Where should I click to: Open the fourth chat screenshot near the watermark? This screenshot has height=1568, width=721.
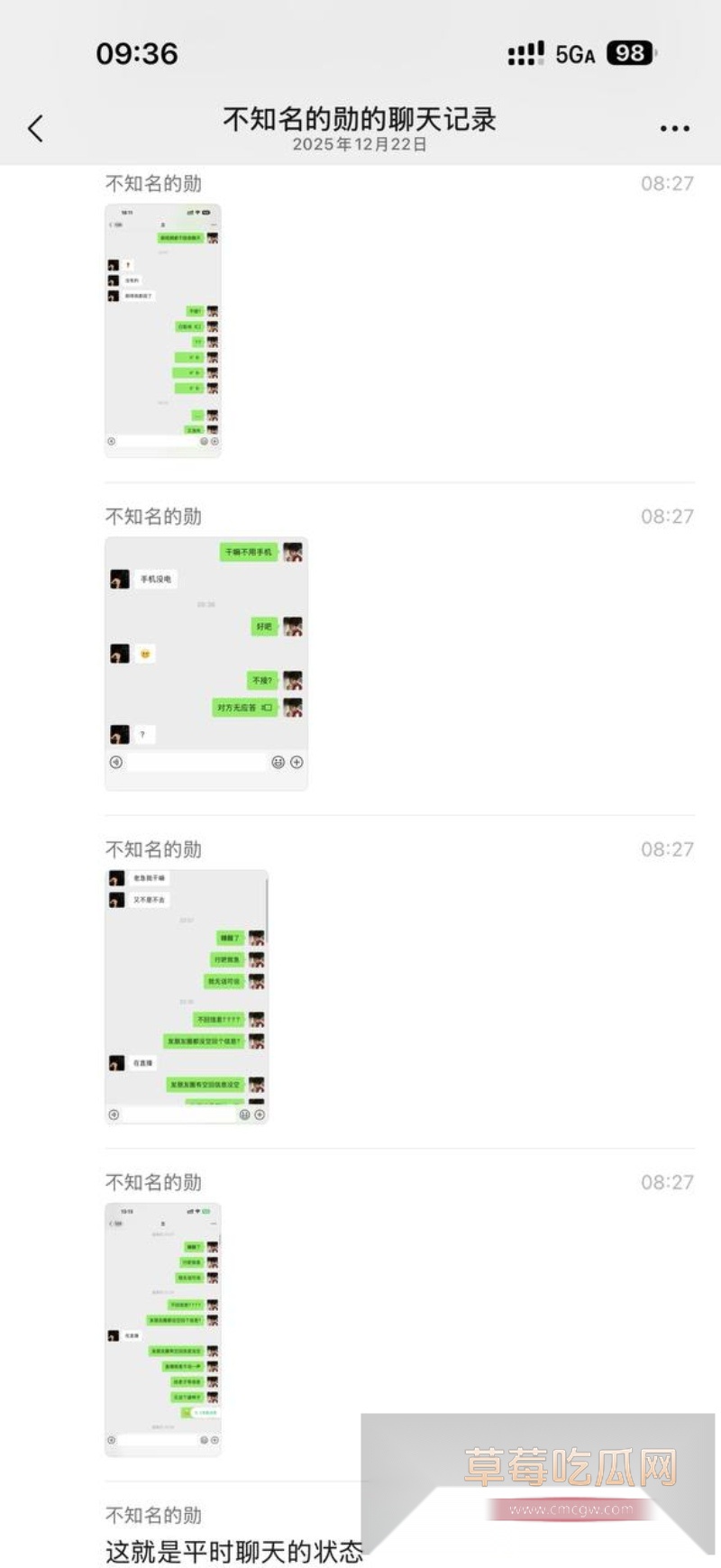point(163,1325)
